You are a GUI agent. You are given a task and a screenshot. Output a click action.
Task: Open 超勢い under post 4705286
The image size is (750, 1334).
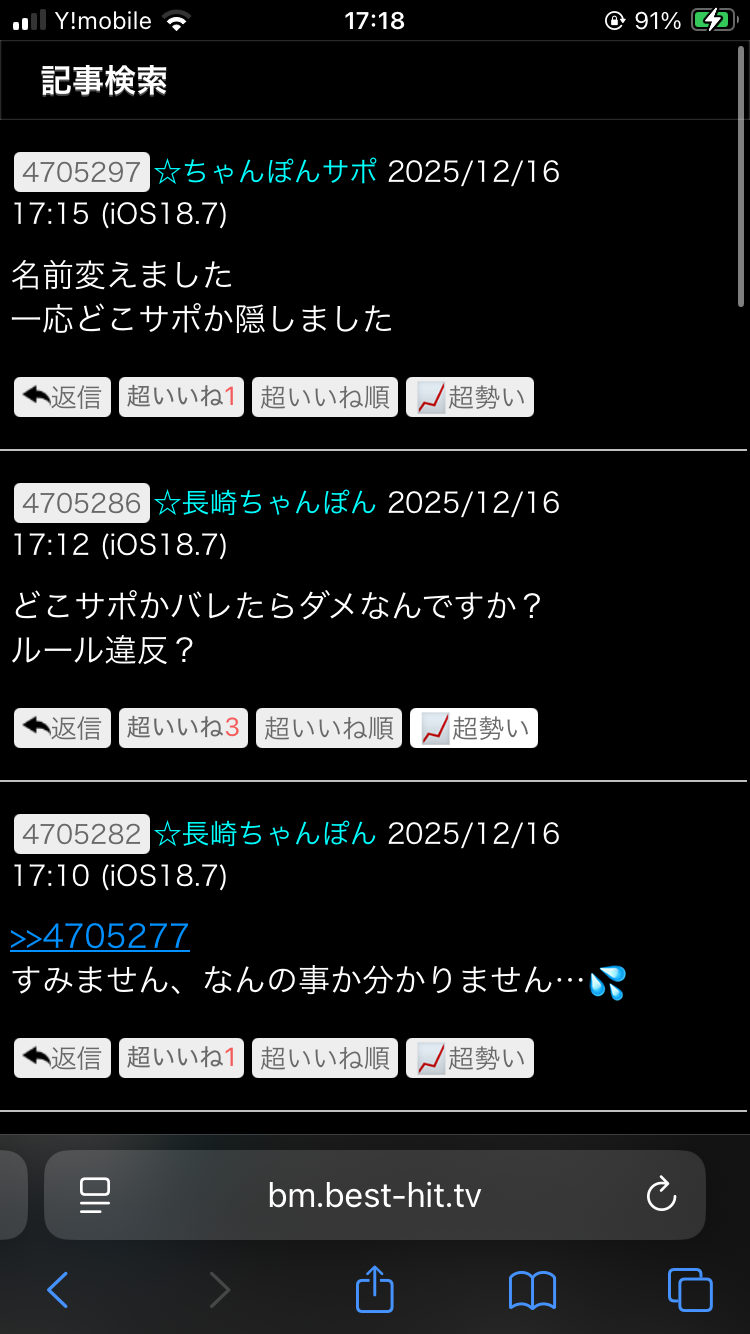coord(474,728)
